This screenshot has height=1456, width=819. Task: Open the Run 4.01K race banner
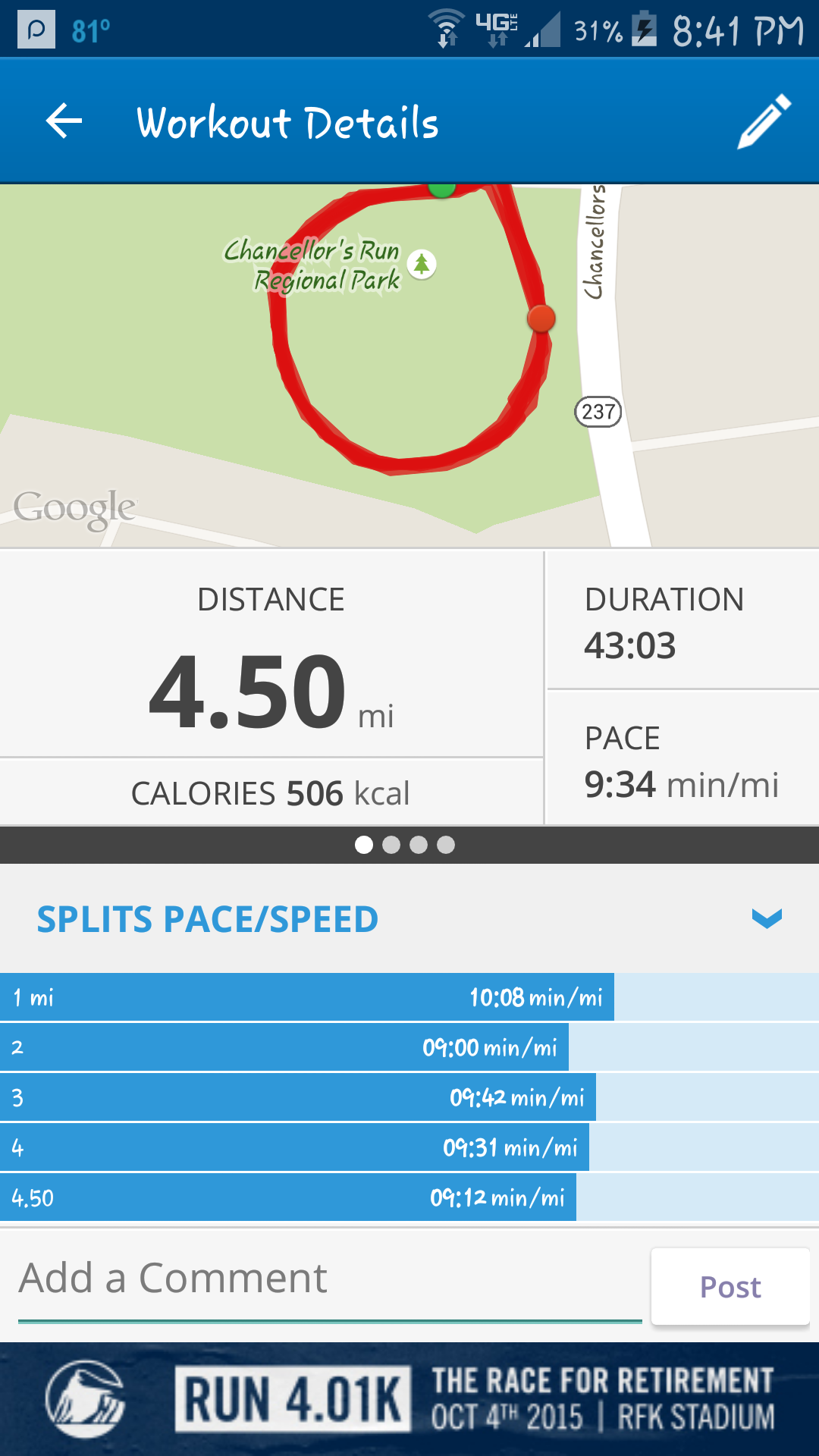click(x=409, y=1399)
